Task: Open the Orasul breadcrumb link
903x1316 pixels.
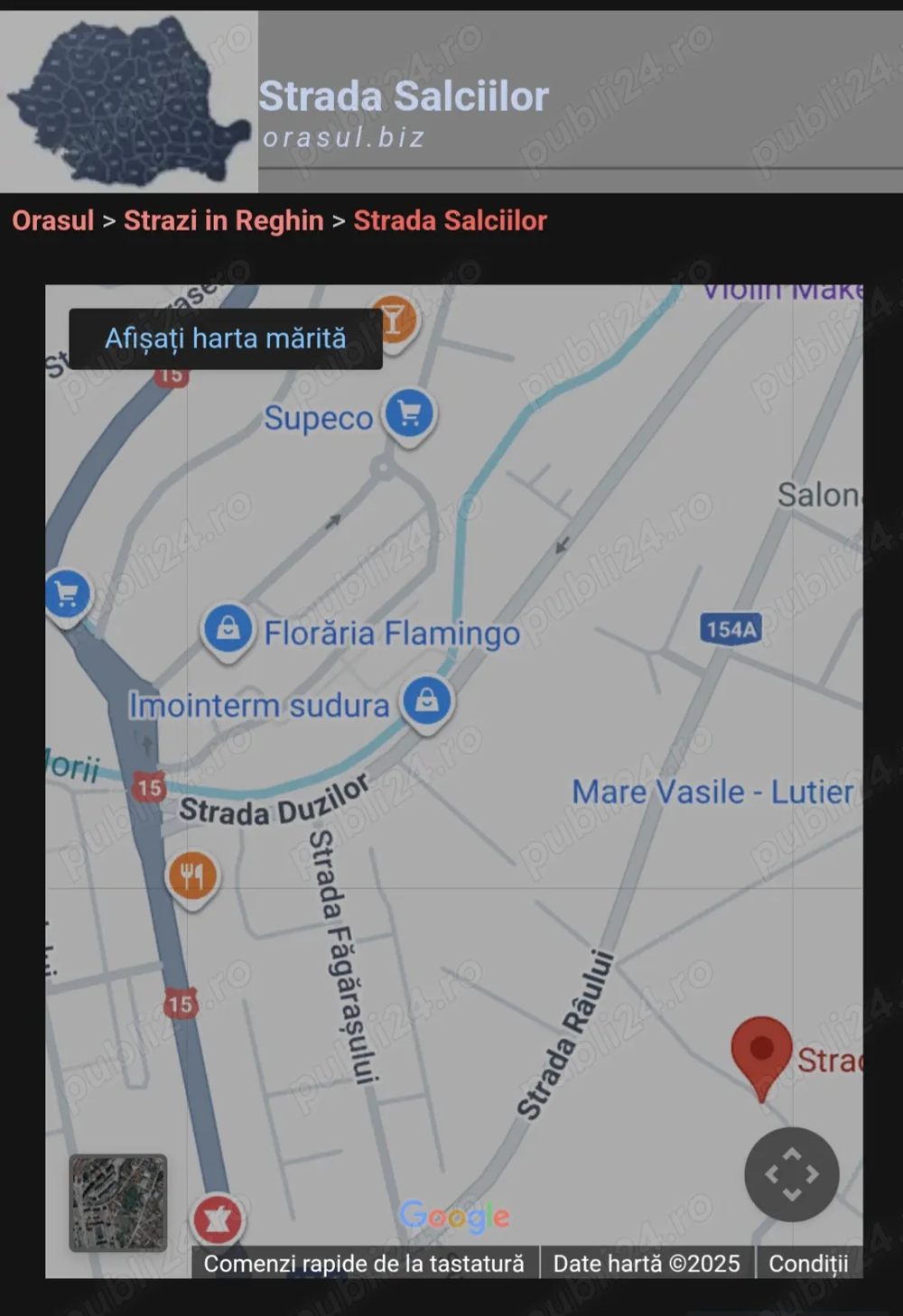Action: coord(53,221)
